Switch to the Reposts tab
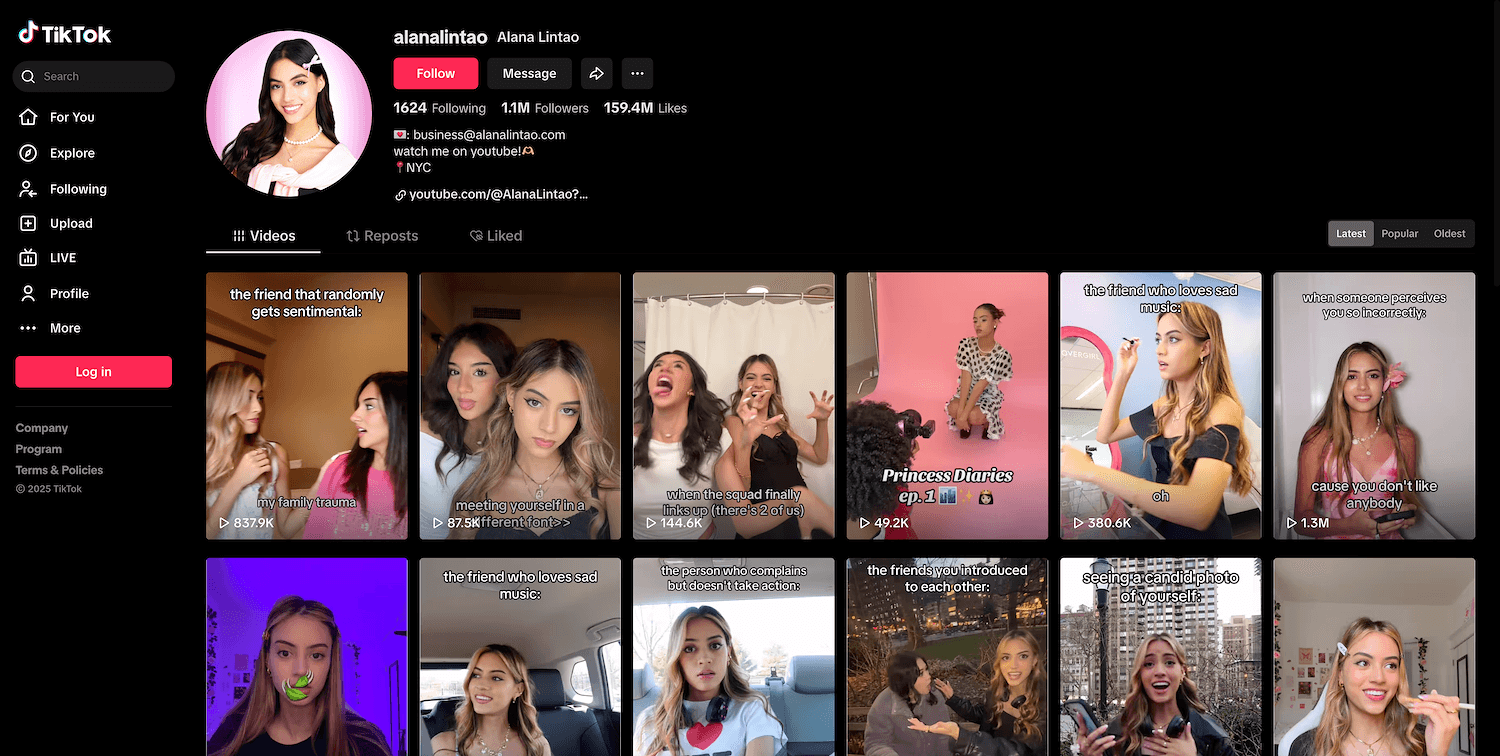This screenshot has width=1500, height=756. [x=382, y=236]
